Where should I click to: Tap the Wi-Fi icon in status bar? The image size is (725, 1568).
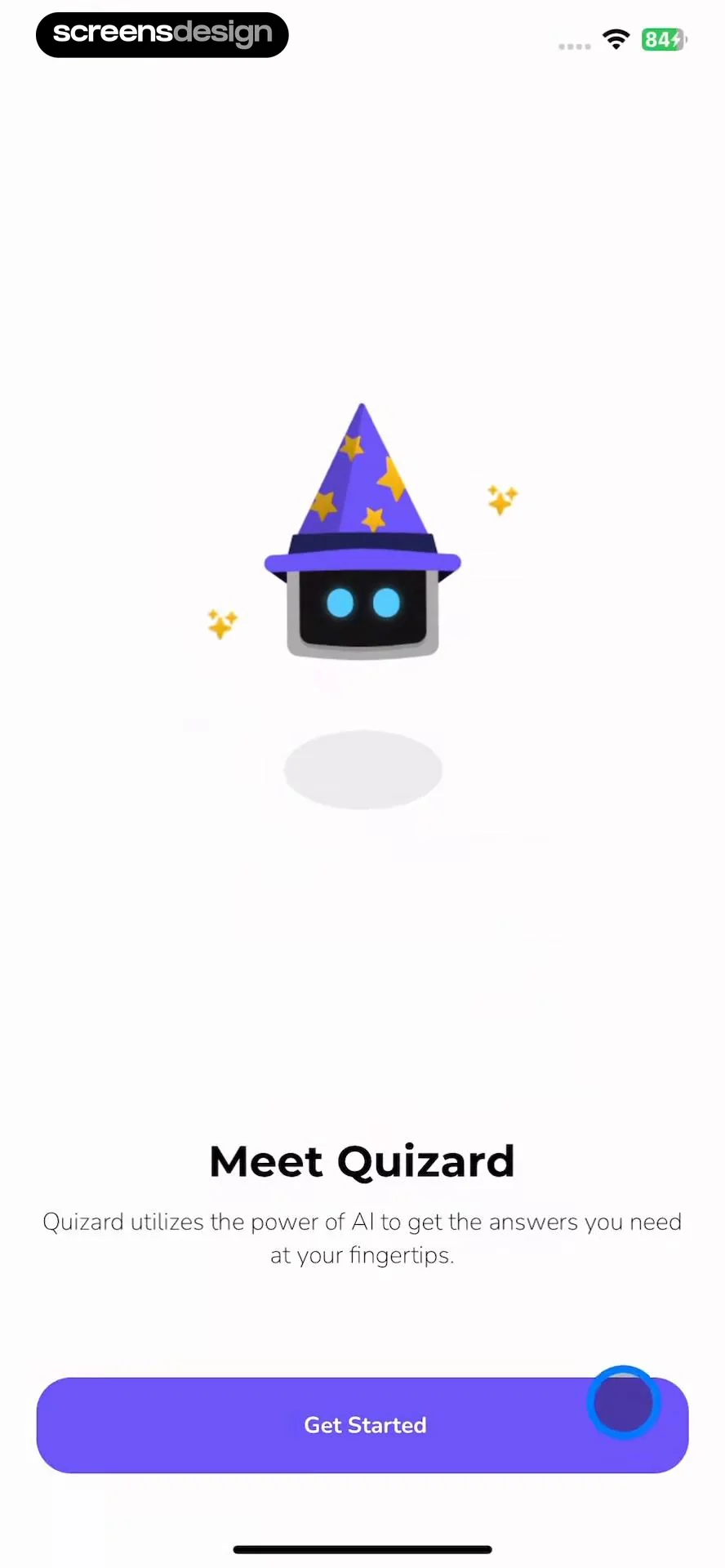click(616, 39)
